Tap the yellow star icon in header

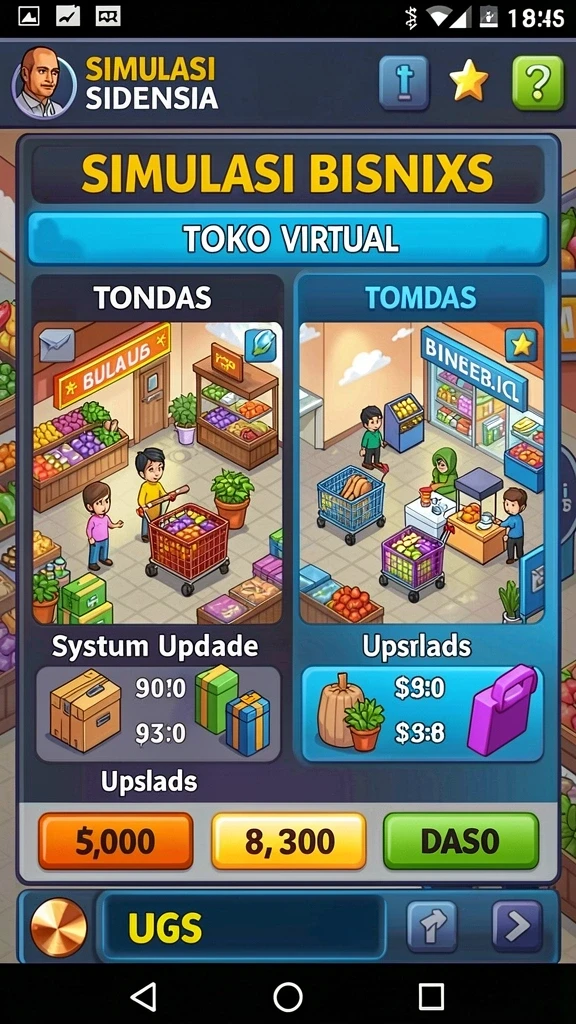click(x=469, y=82)
